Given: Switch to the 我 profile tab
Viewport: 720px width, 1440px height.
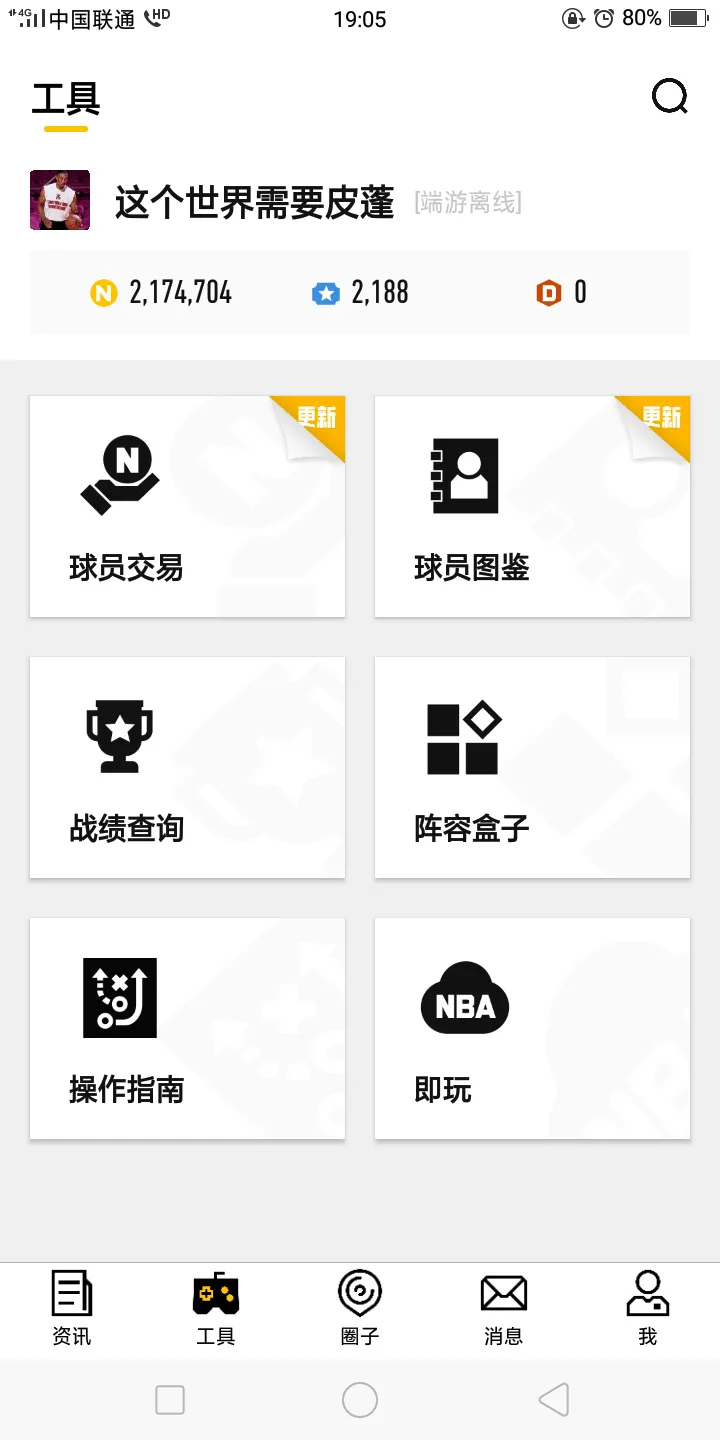Looking at the screenshot, I should (x=647, y=1308).
